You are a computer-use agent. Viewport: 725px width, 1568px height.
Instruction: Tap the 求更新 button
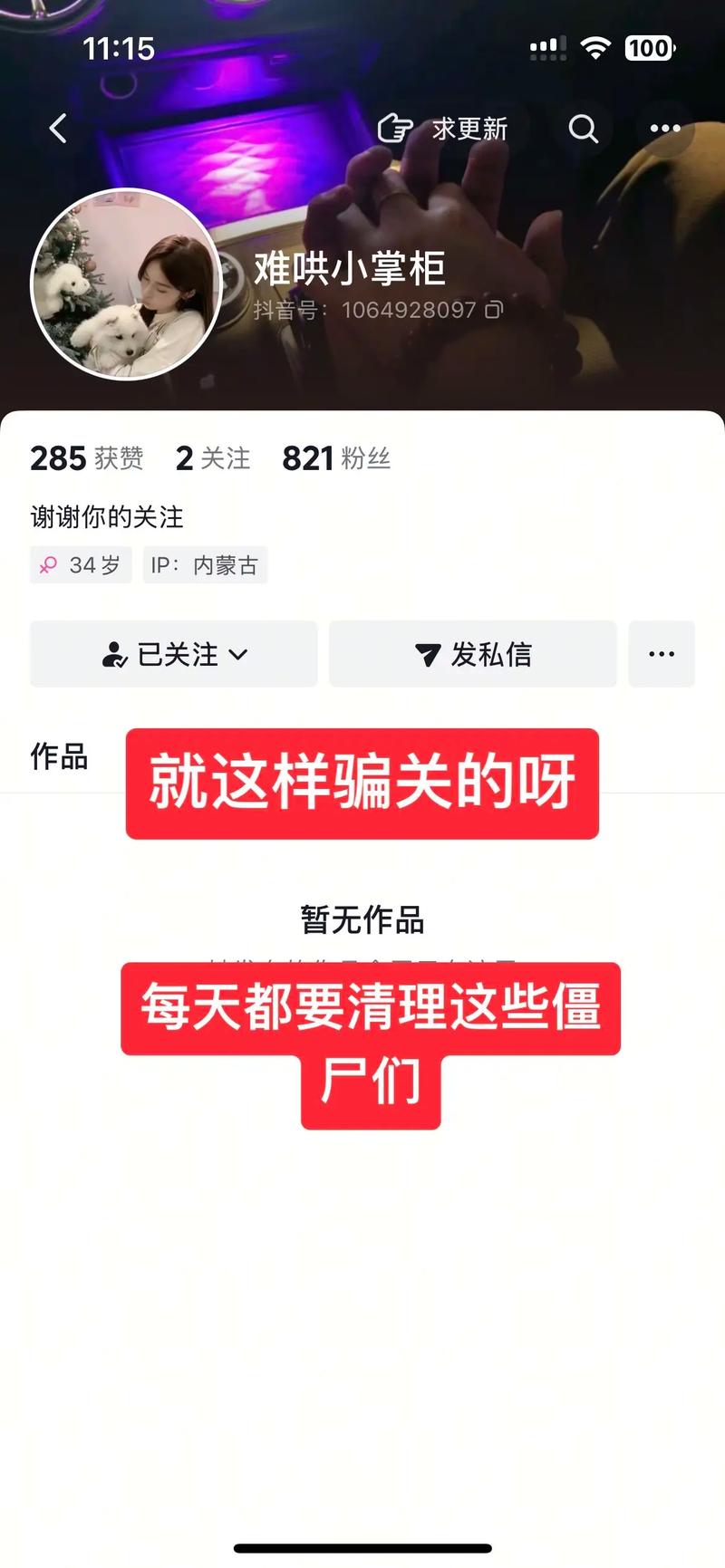click(443, 129)
